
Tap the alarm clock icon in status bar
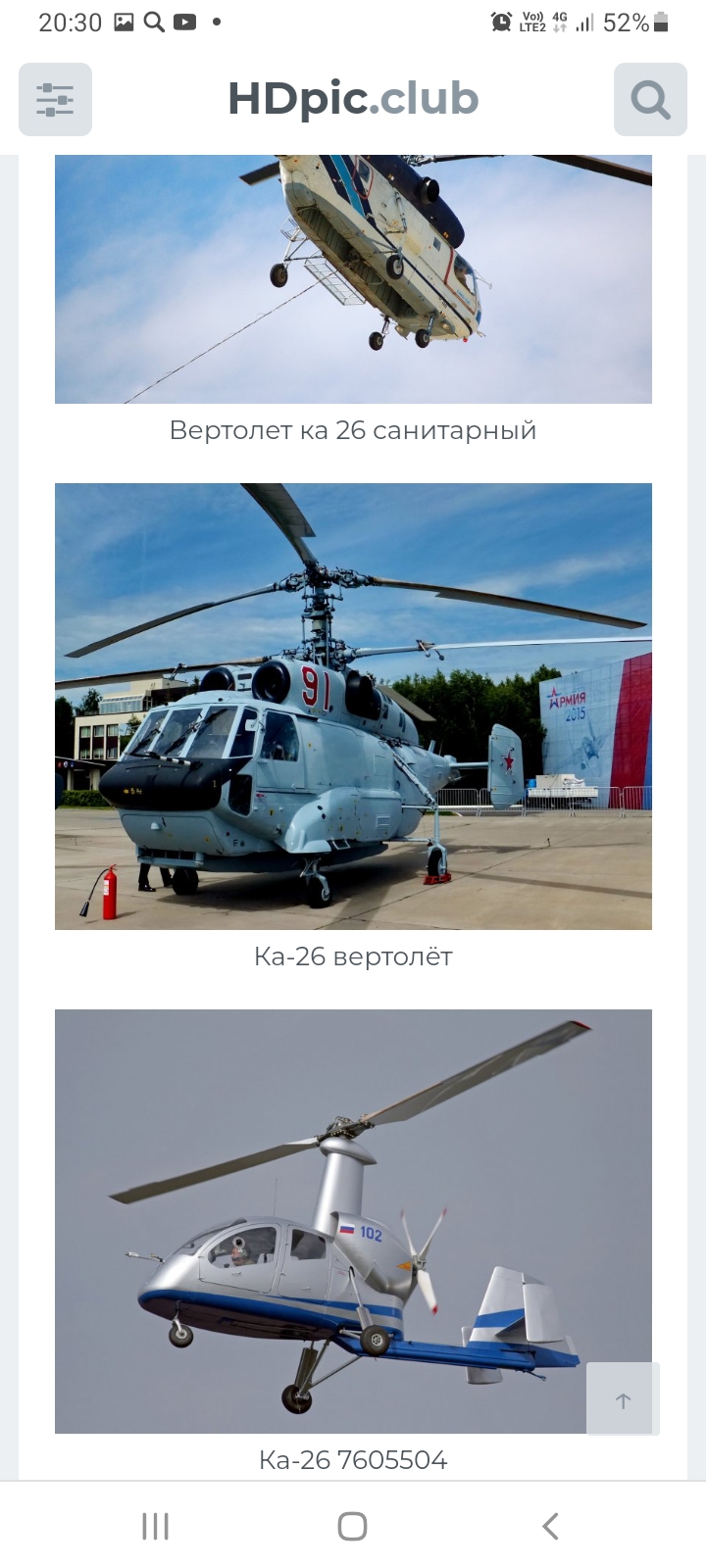pyautogui.click(x=501, y=22)
